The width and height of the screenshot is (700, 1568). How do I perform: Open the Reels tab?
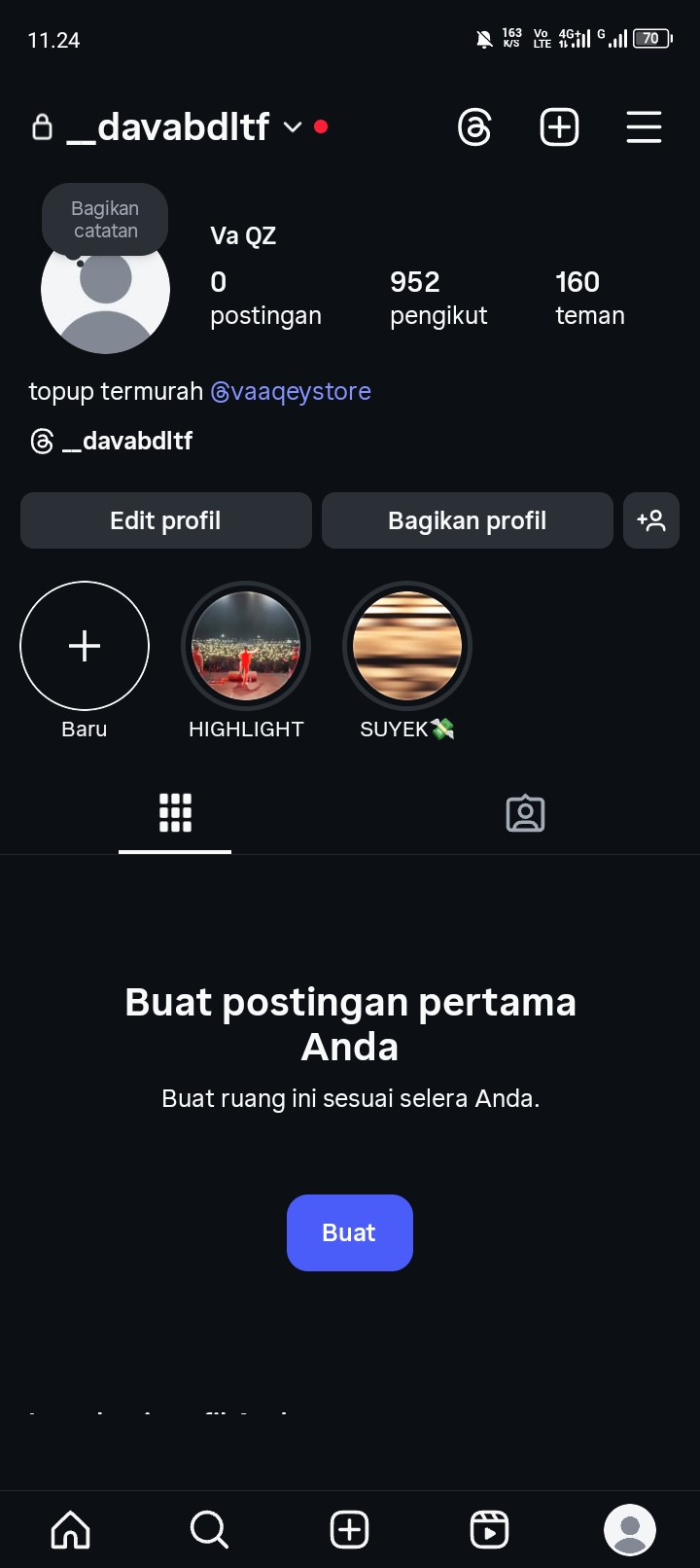489,1529
